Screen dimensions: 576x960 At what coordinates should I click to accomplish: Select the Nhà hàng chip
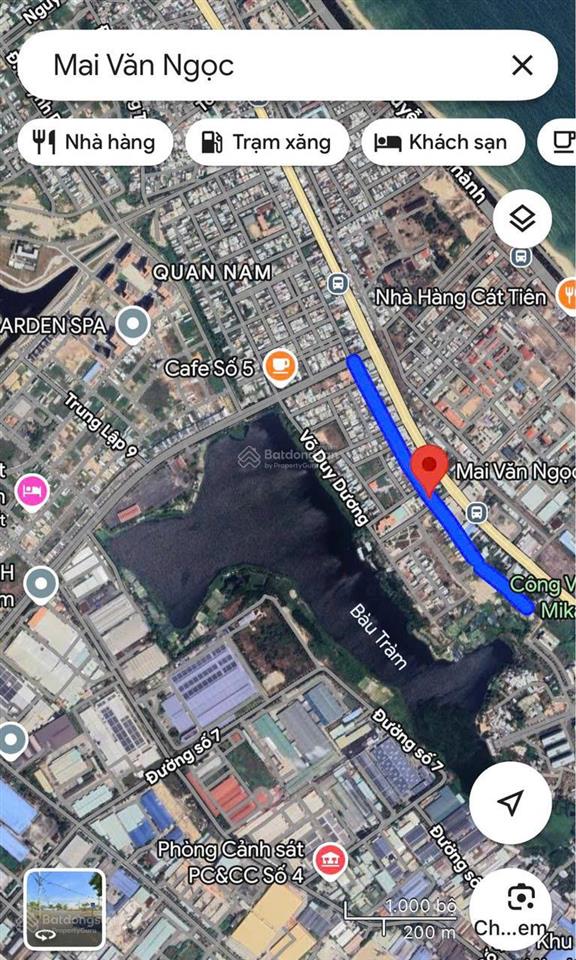point(95,142)
